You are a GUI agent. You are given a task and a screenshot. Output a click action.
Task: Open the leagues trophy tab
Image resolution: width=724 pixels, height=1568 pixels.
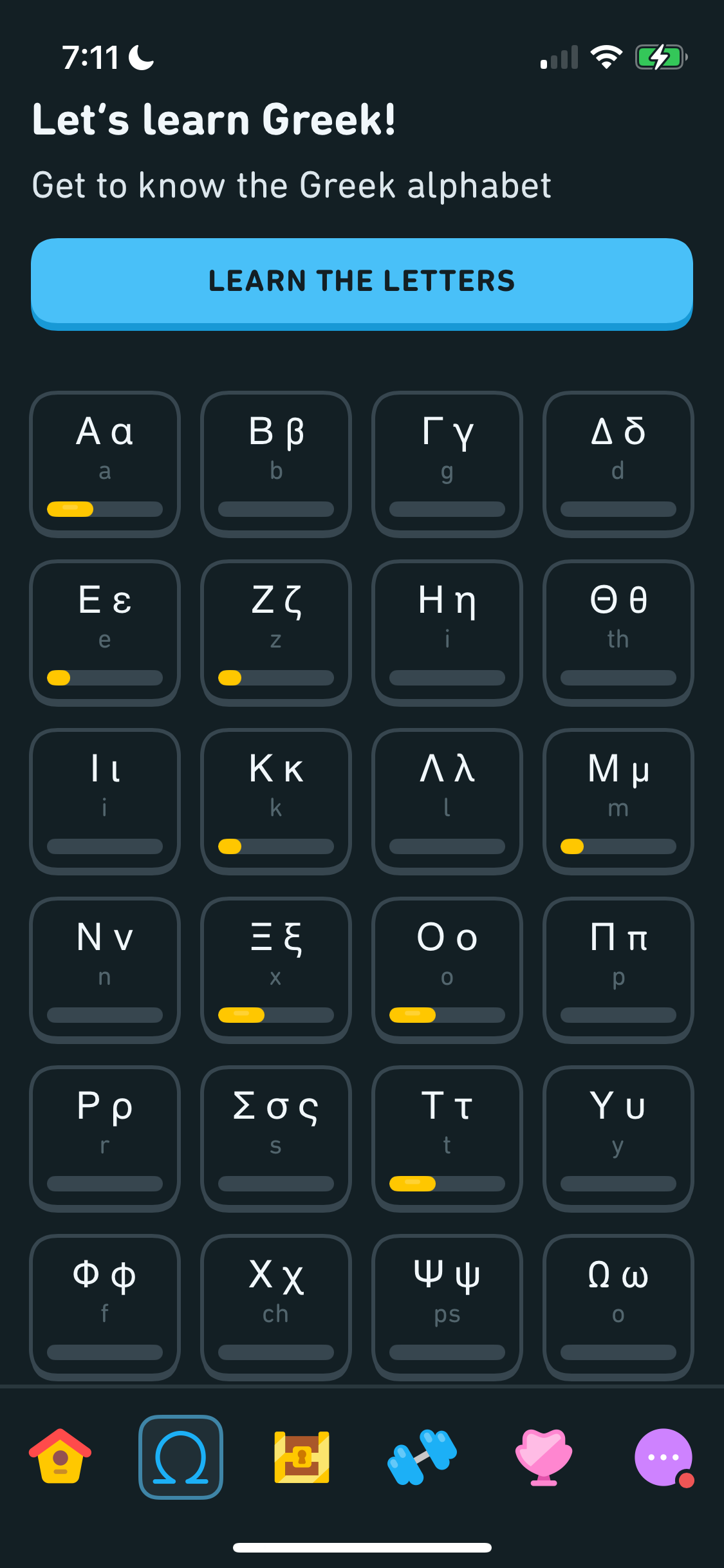(543, 1457)
